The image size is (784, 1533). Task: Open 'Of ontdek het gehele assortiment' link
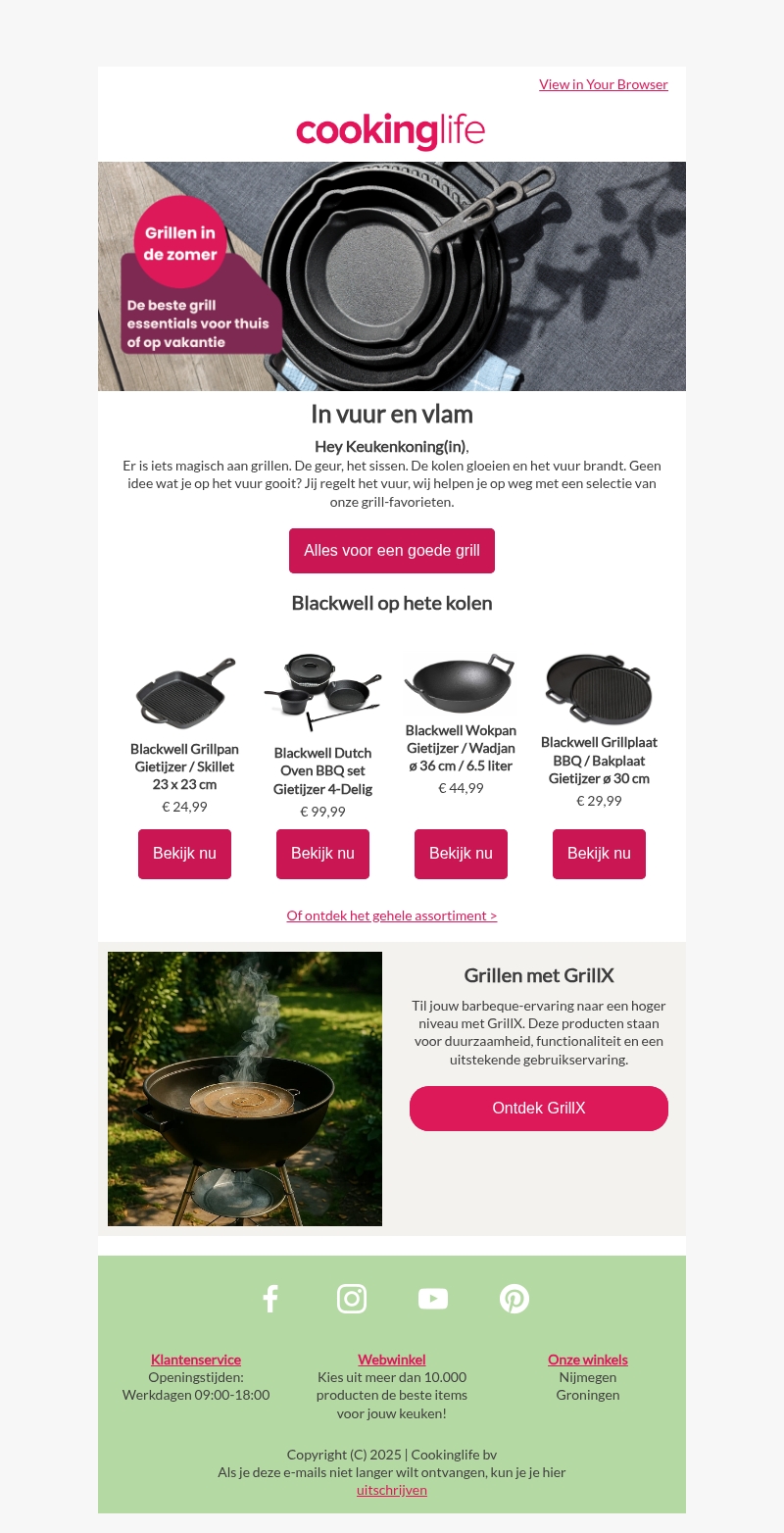pyautogui.click(x=391, y=915)
